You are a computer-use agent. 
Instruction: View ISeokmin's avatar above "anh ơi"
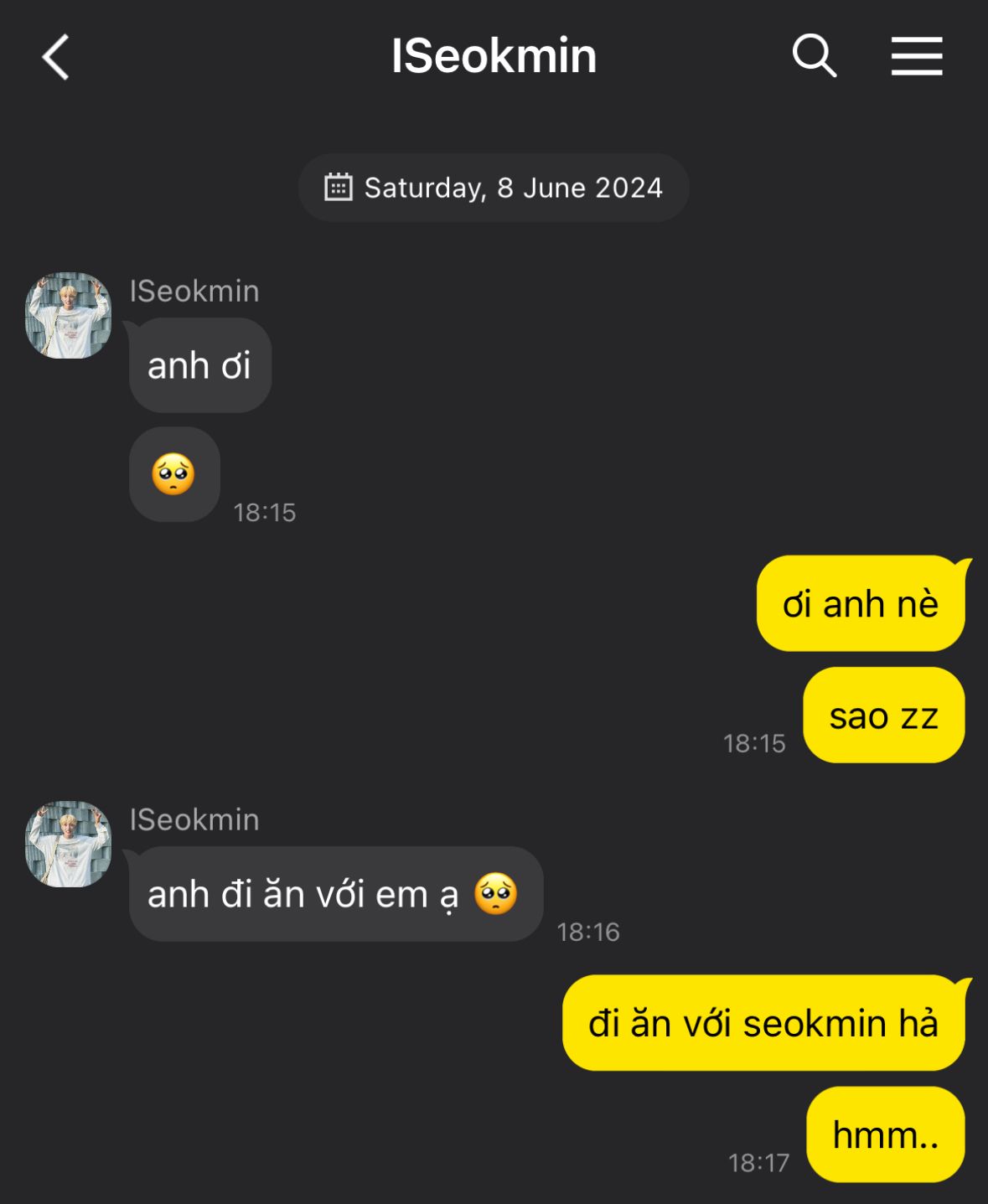tap(69, 315)
